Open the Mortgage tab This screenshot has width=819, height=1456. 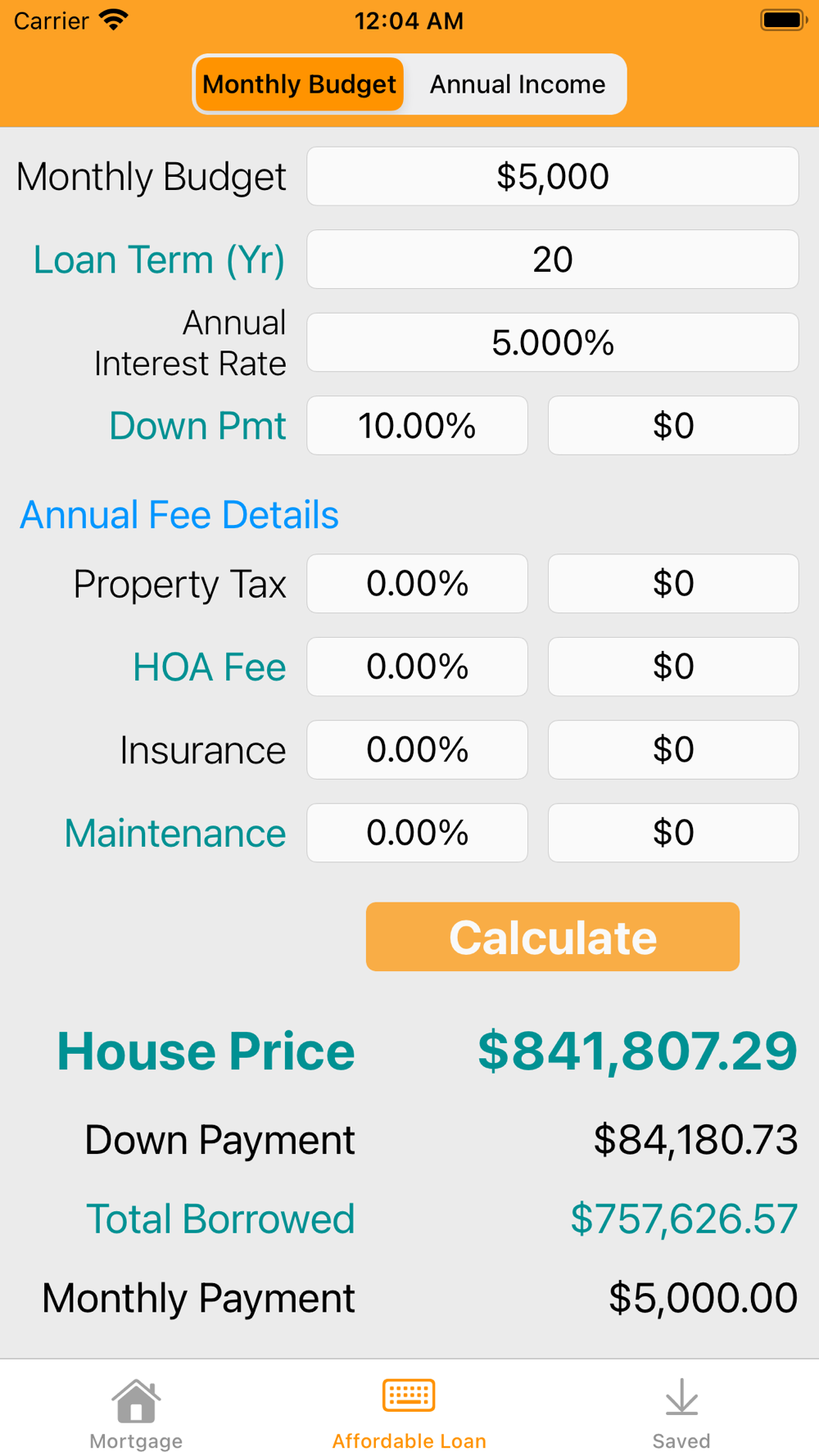tap(136, 1414)
